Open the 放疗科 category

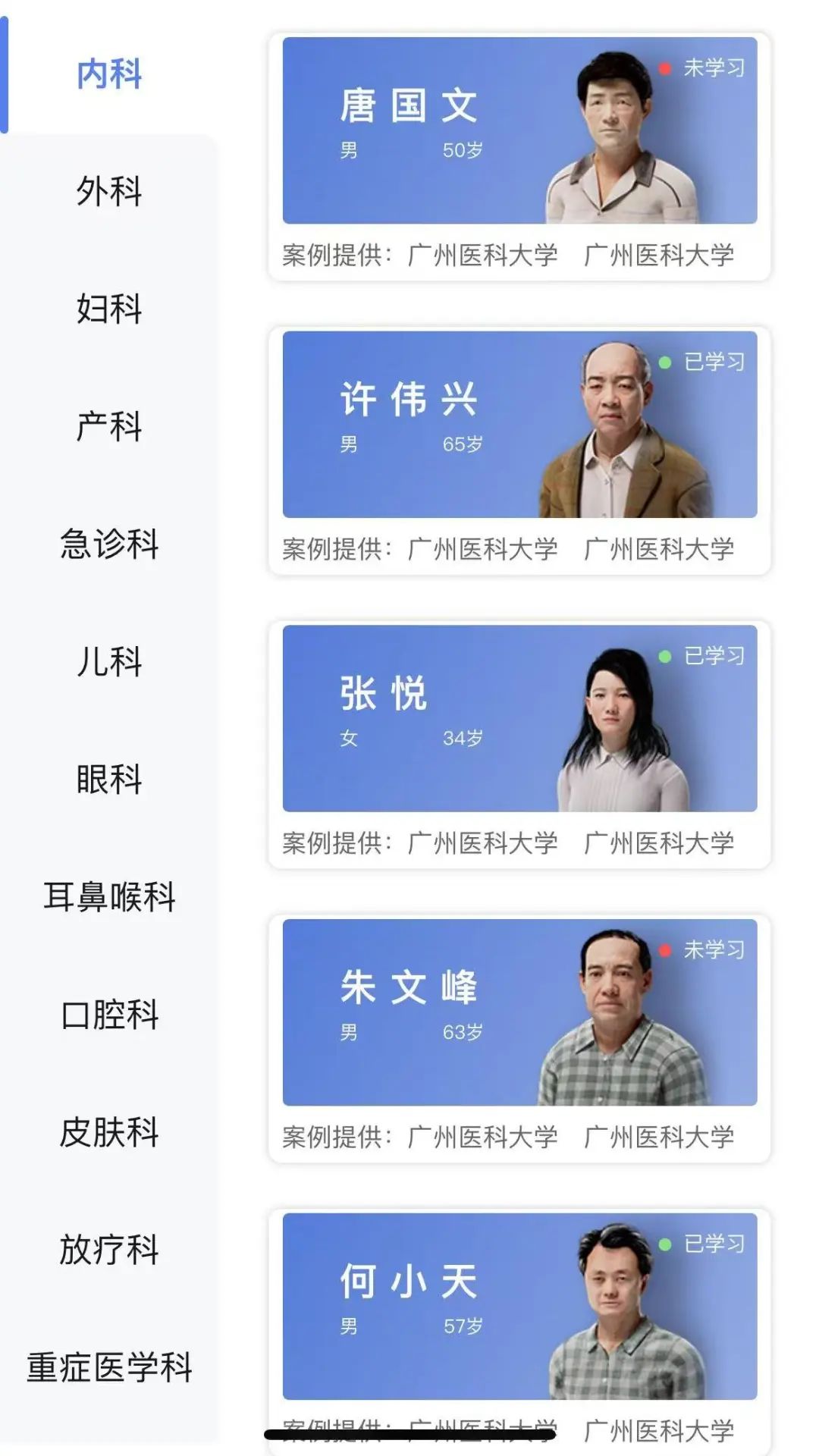click(109, 1250)
